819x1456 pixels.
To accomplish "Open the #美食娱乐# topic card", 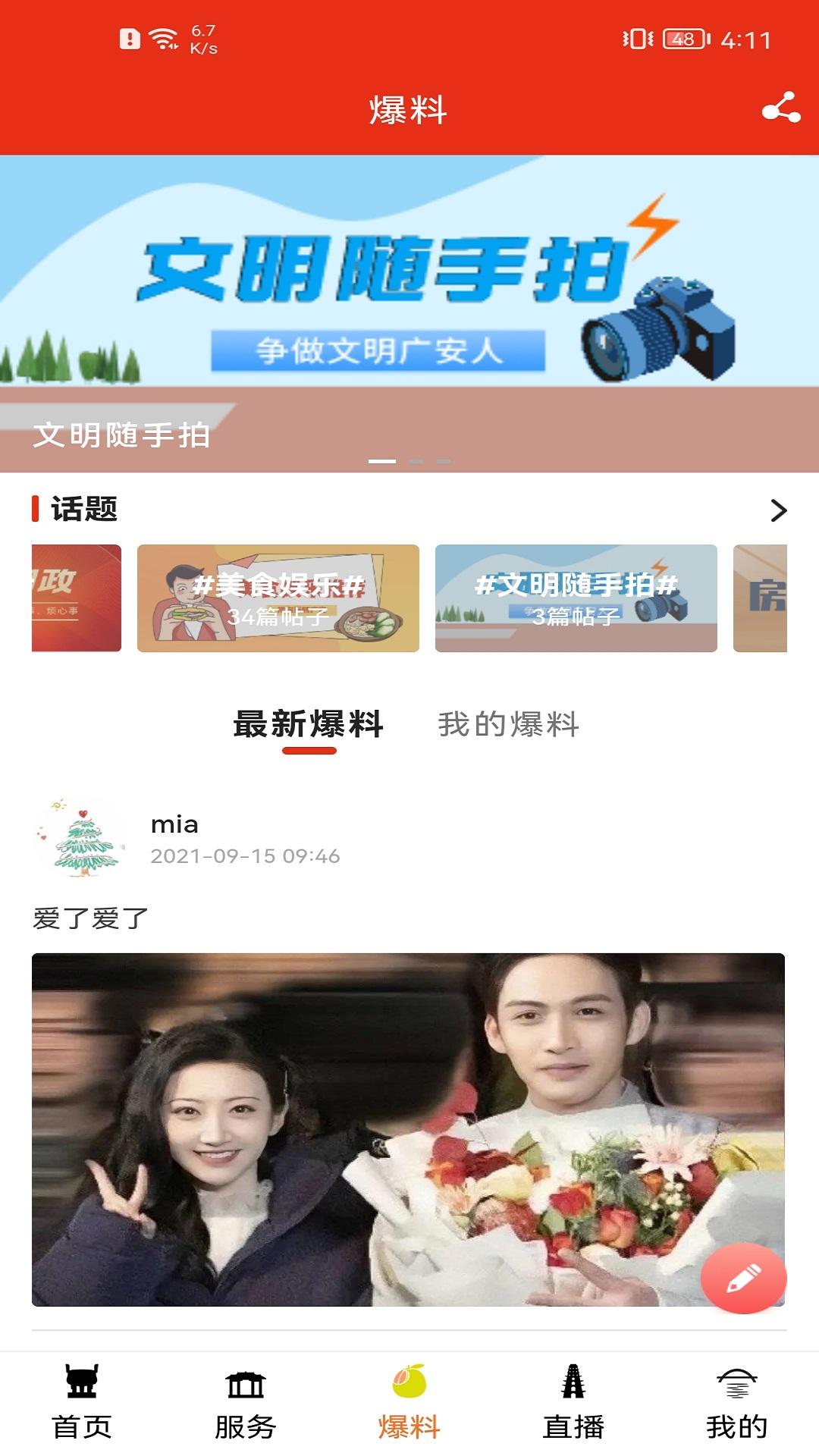I will point(278,598).
